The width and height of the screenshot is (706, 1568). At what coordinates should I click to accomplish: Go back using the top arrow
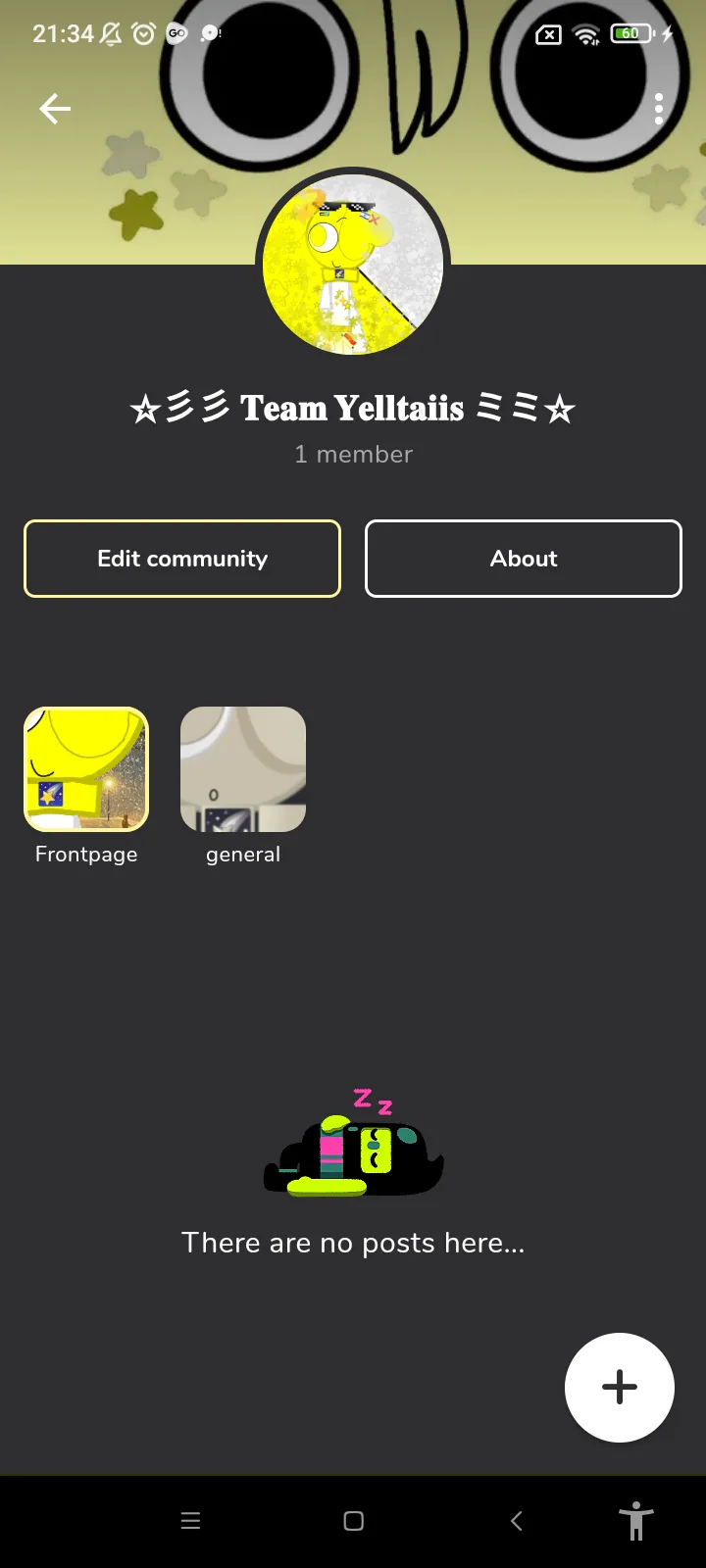coord(55,109)
